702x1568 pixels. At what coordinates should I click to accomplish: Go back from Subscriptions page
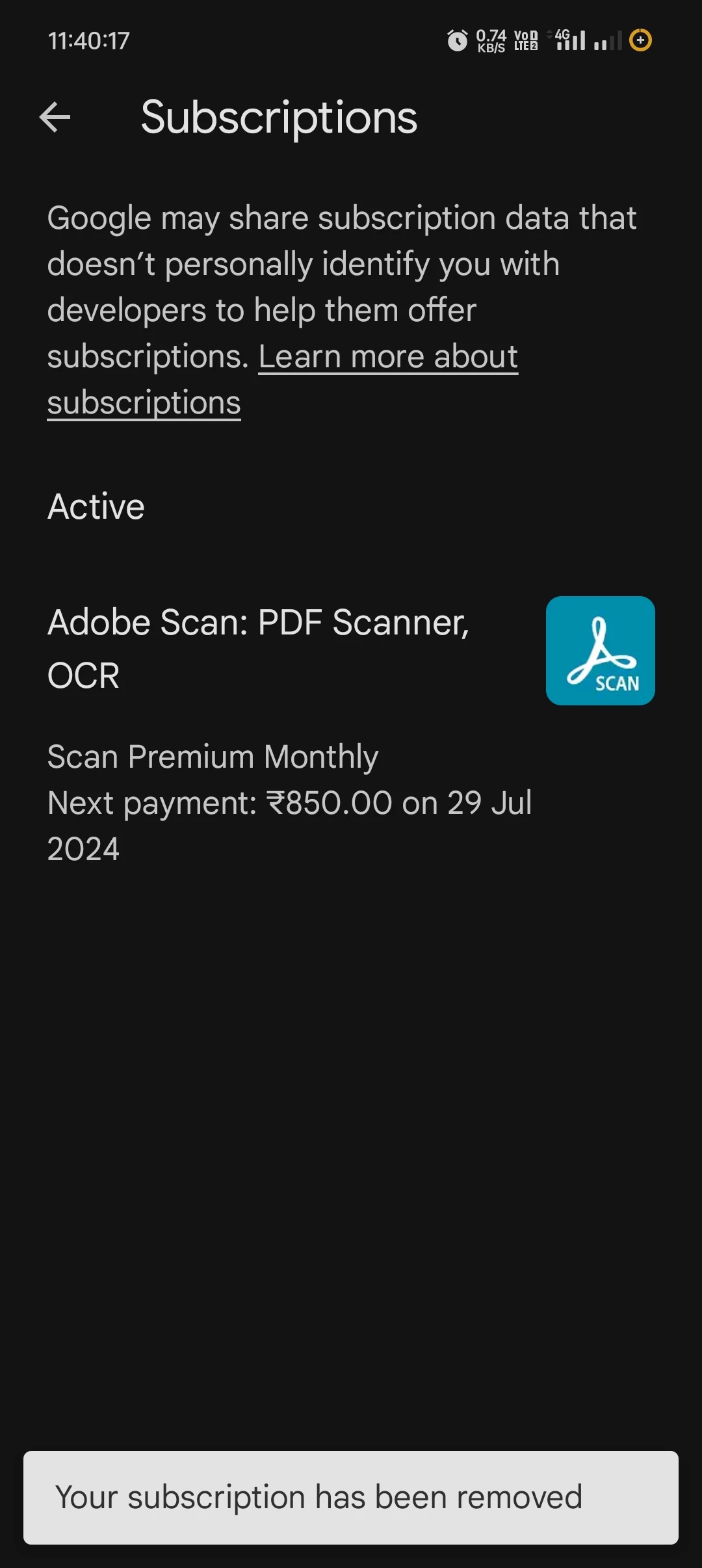click(x=55, y=118)
